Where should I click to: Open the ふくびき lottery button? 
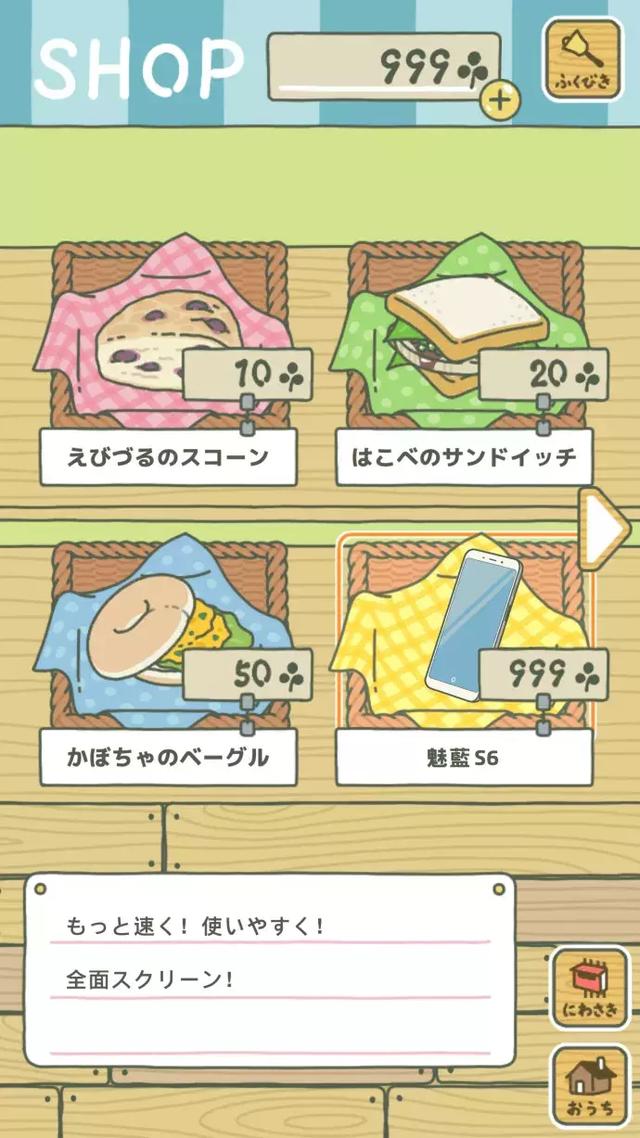tap(582, 60)
